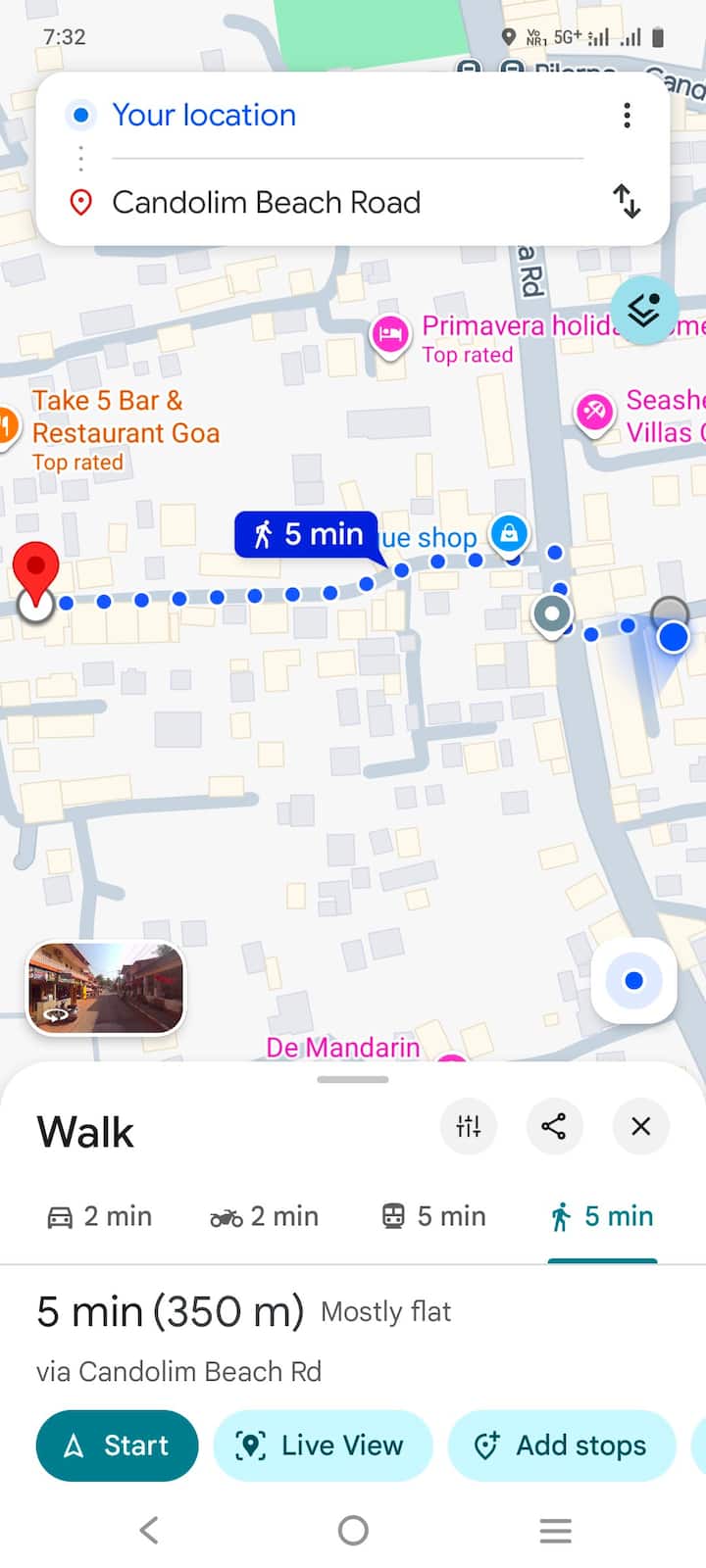The height and width of the screenshot is (1568, 706).
Task: Share the walking directions
Action: (x=554, y=1126)
